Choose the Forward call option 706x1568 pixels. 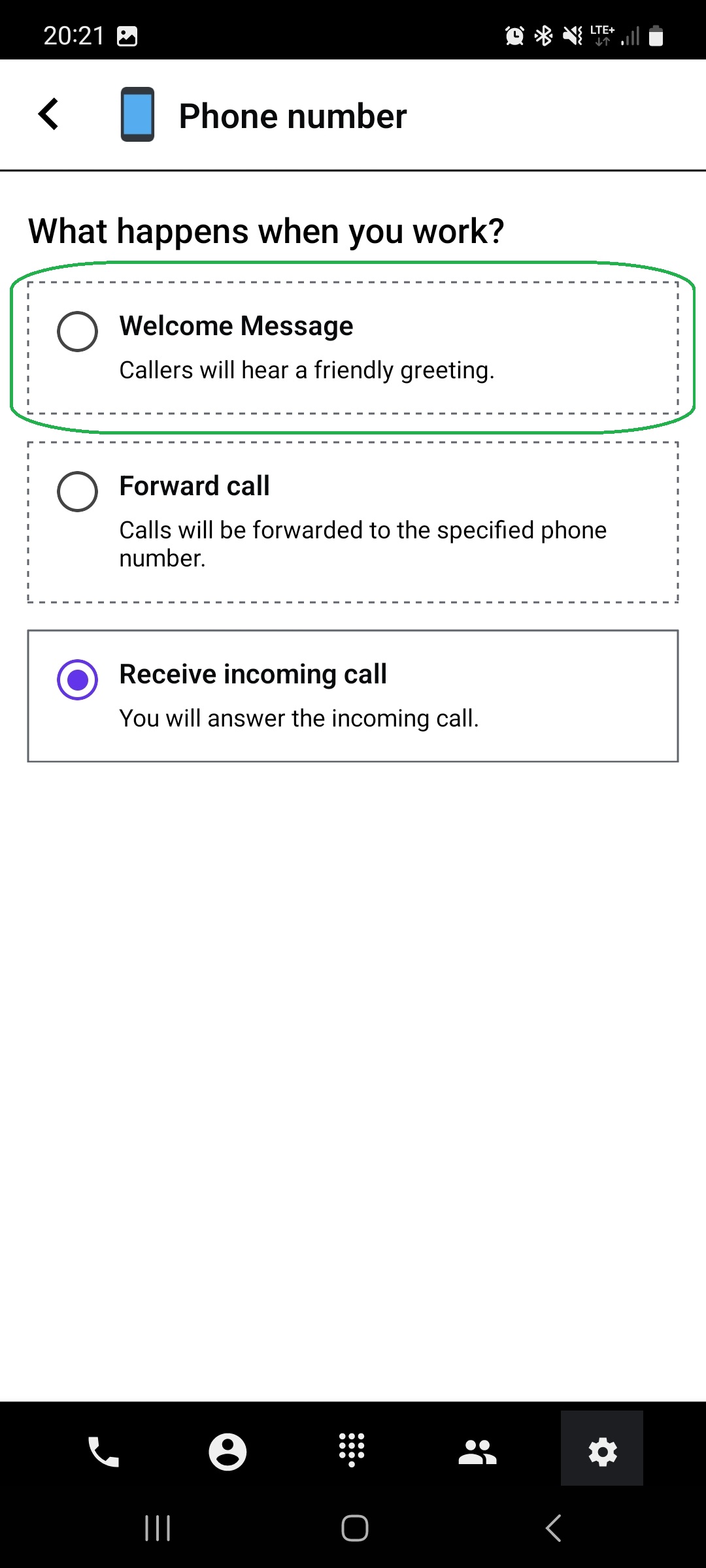coord(78,491)
